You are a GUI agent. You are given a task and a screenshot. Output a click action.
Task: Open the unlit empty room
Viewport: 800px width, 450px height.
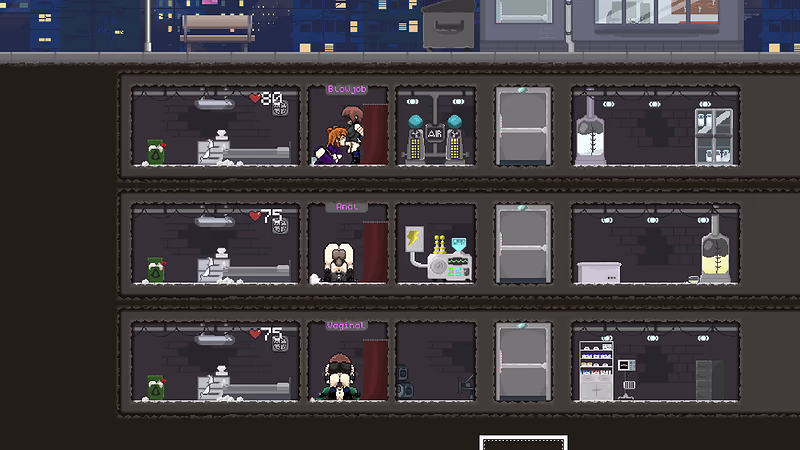(436, 362)
